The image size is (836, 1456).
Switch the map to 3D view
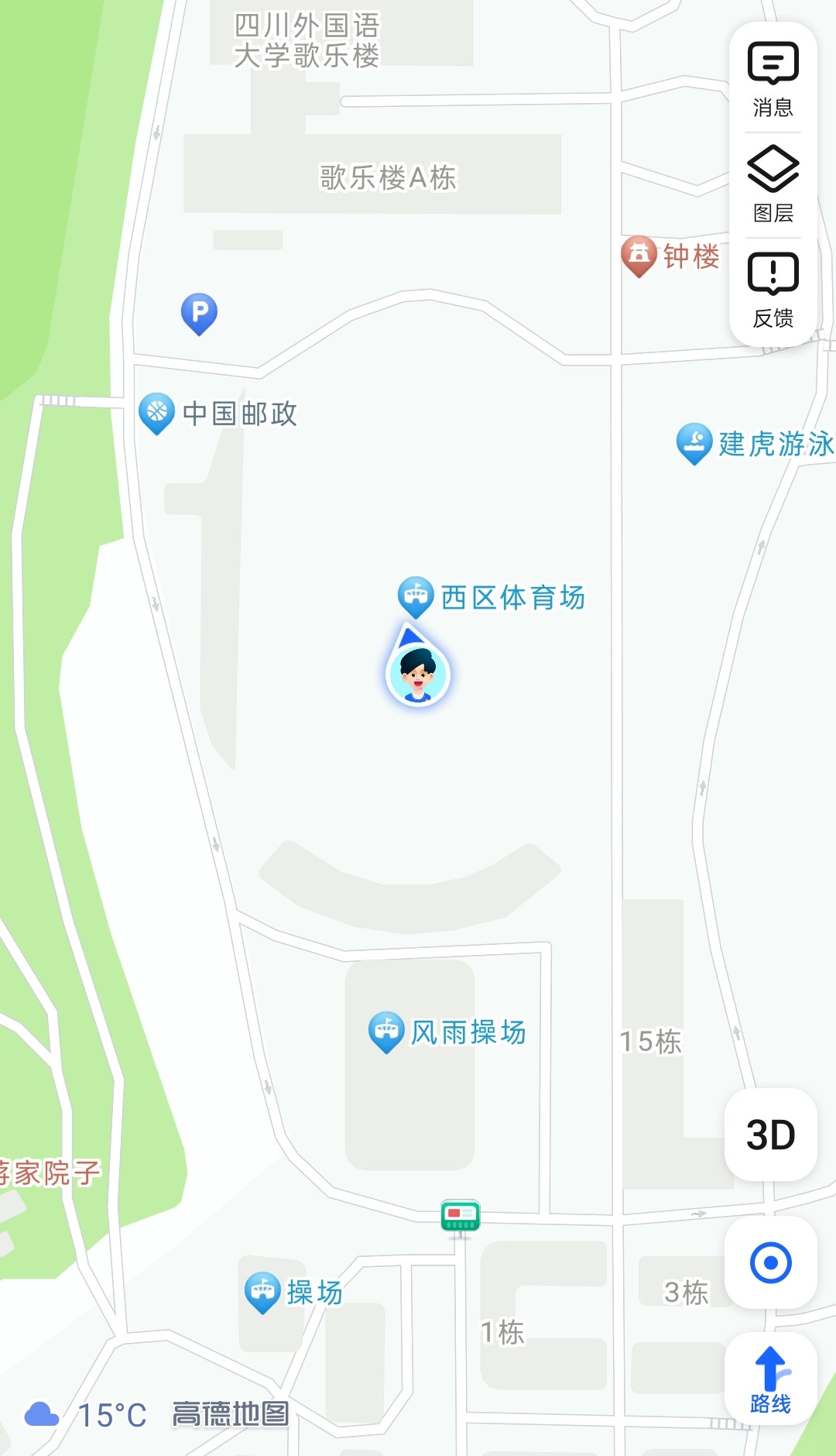pyautogui.click(x=770, y=1135)
